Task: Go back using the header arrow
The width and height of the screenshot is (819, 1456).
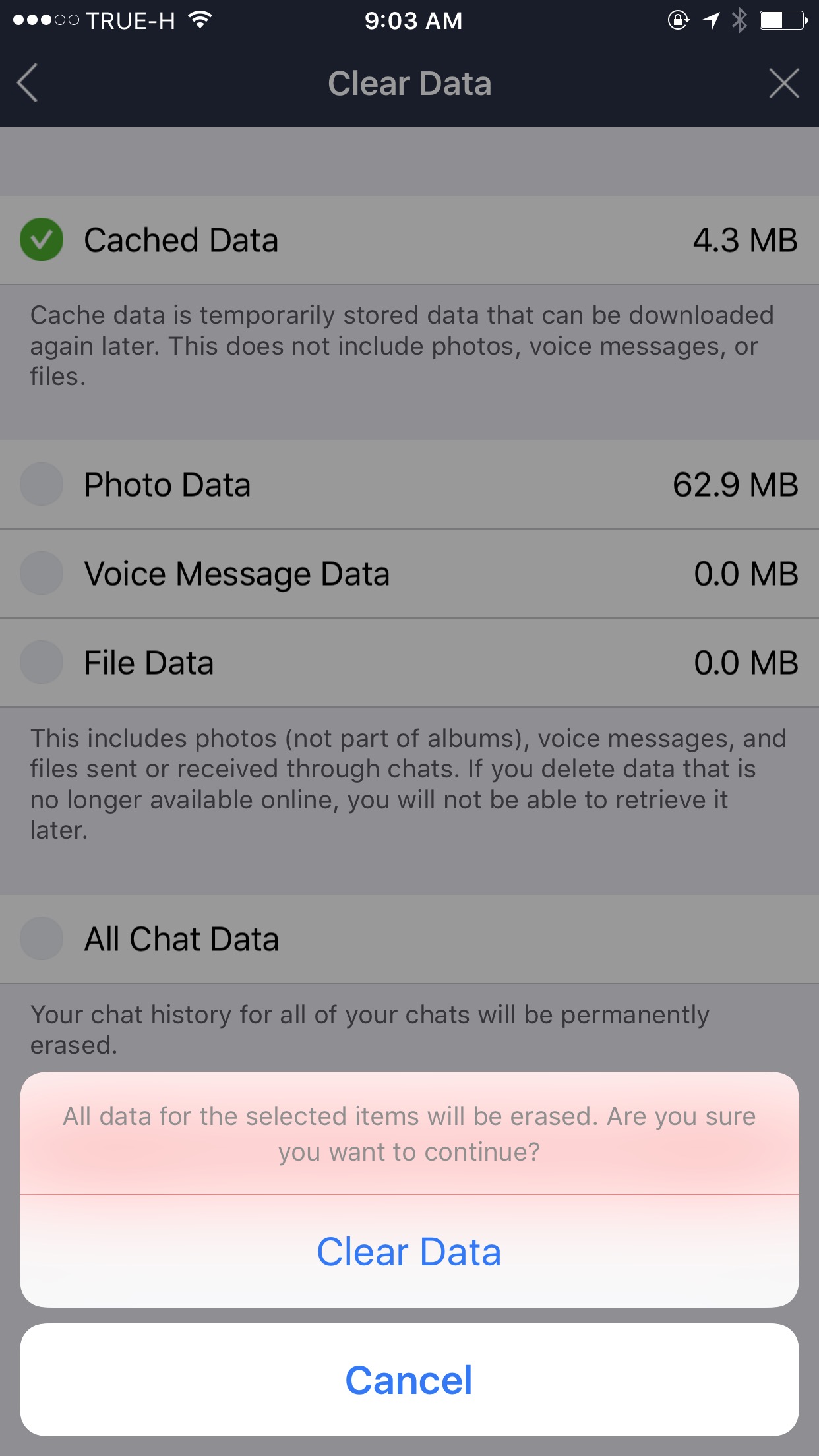Action: click(28, 83)
